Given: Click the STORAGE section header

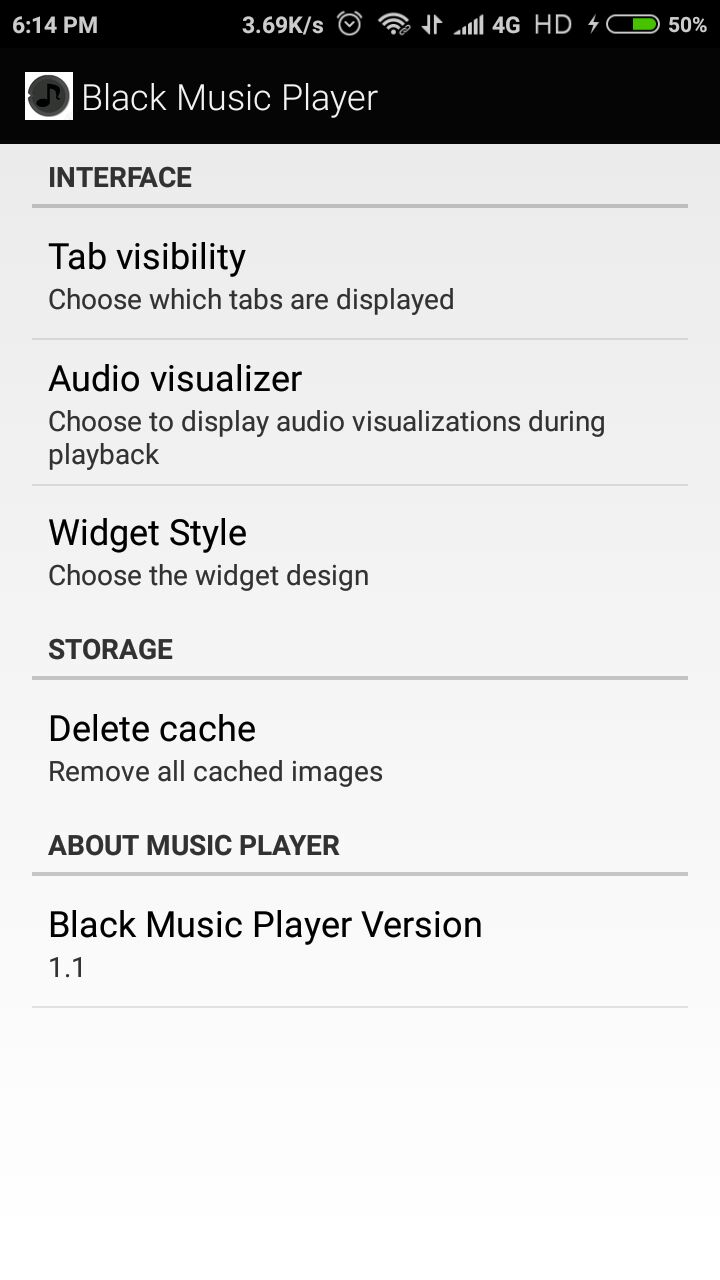Looking at the screenshot, I should (110, 649).
